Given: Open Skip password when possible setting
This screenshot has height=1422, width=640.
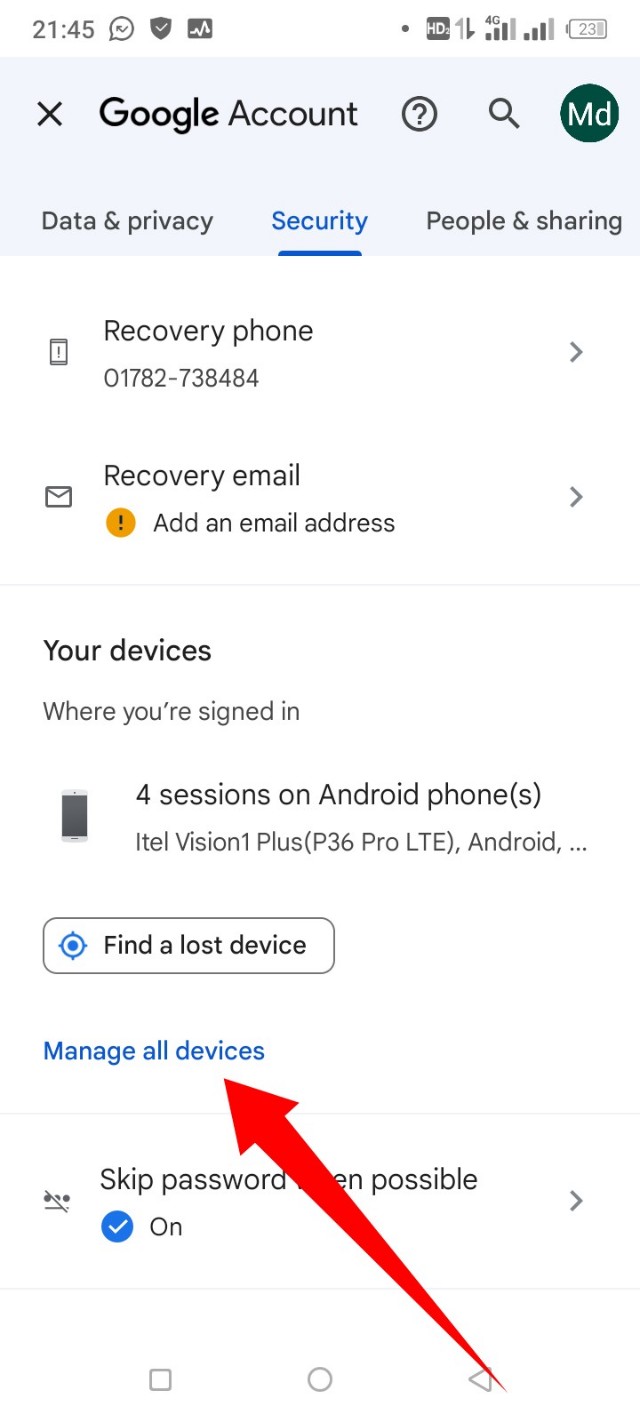Looking at the screenshot, I should [x=320, y=1201].
